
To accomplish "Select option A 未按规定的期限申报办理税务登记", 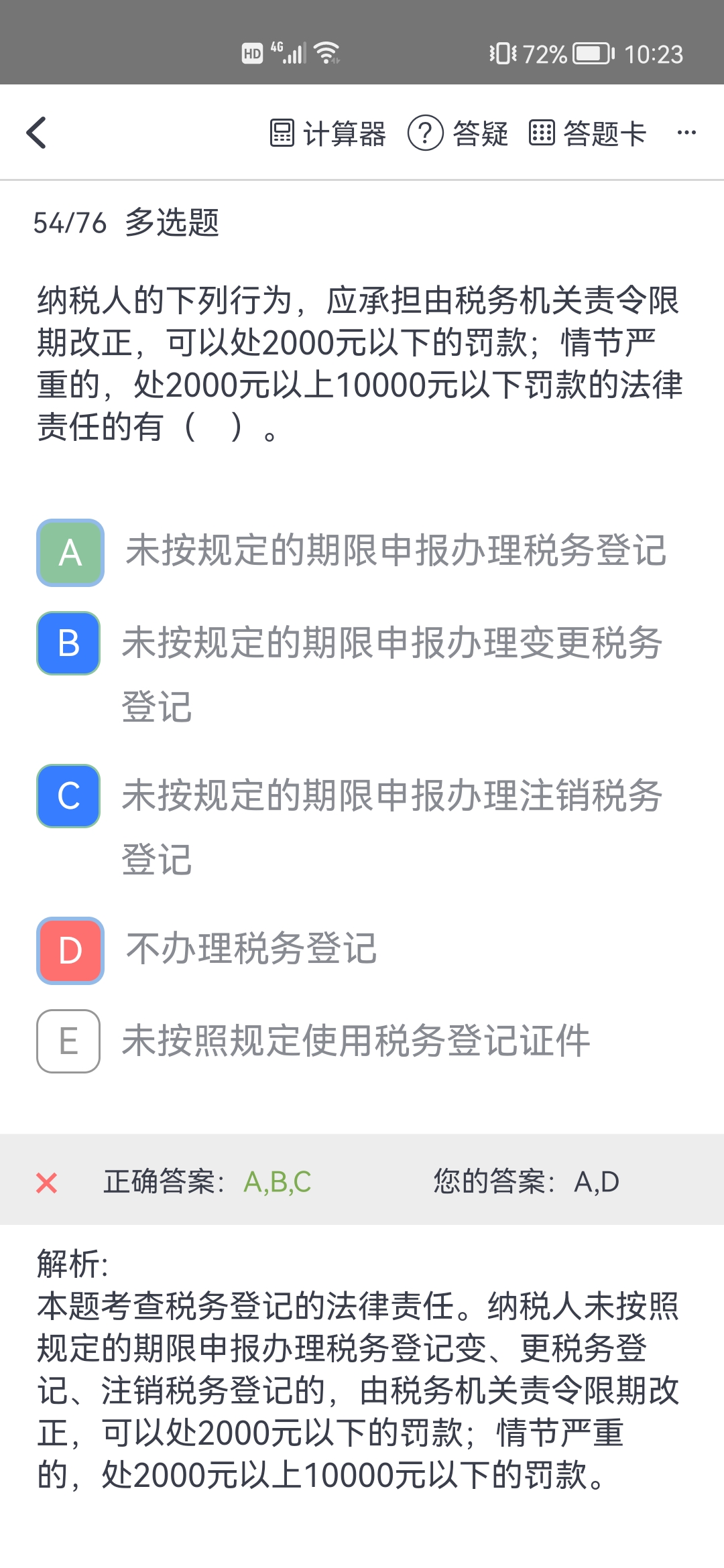I will click(70, 553).
